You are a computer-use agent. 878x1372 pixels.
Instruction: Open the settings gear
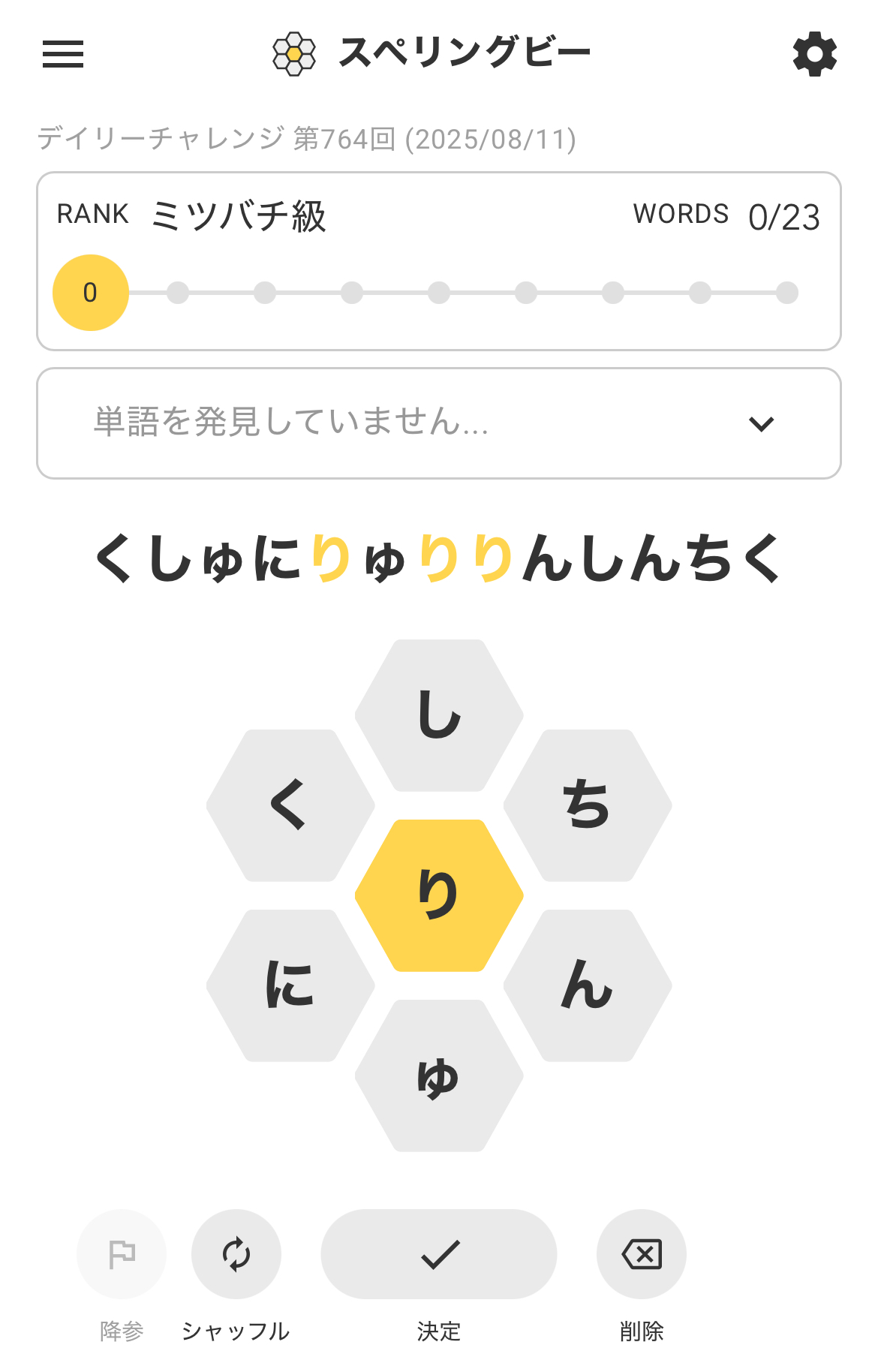(814, 54)
